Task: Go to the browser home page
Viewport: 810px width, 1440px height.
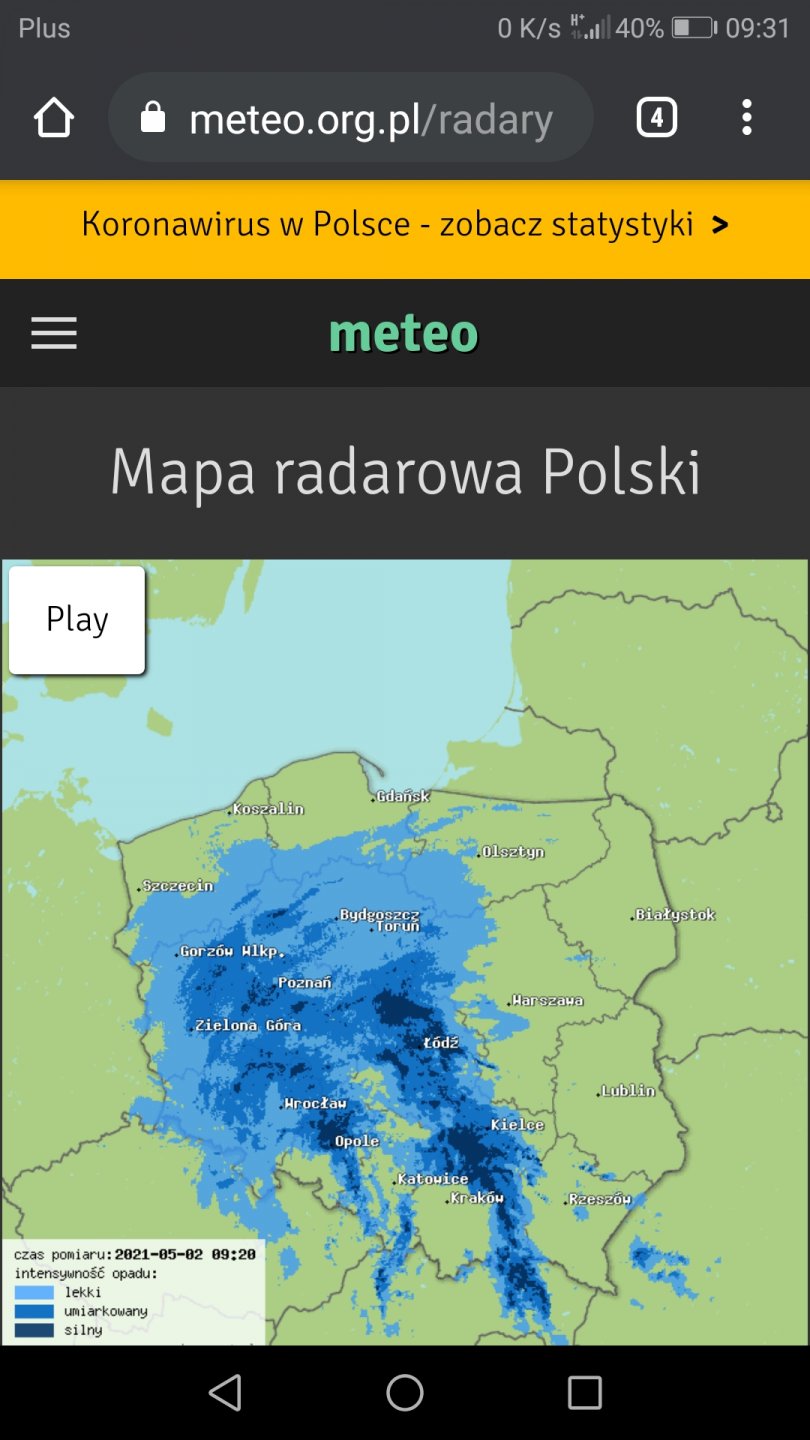Action: coord(54,118)
